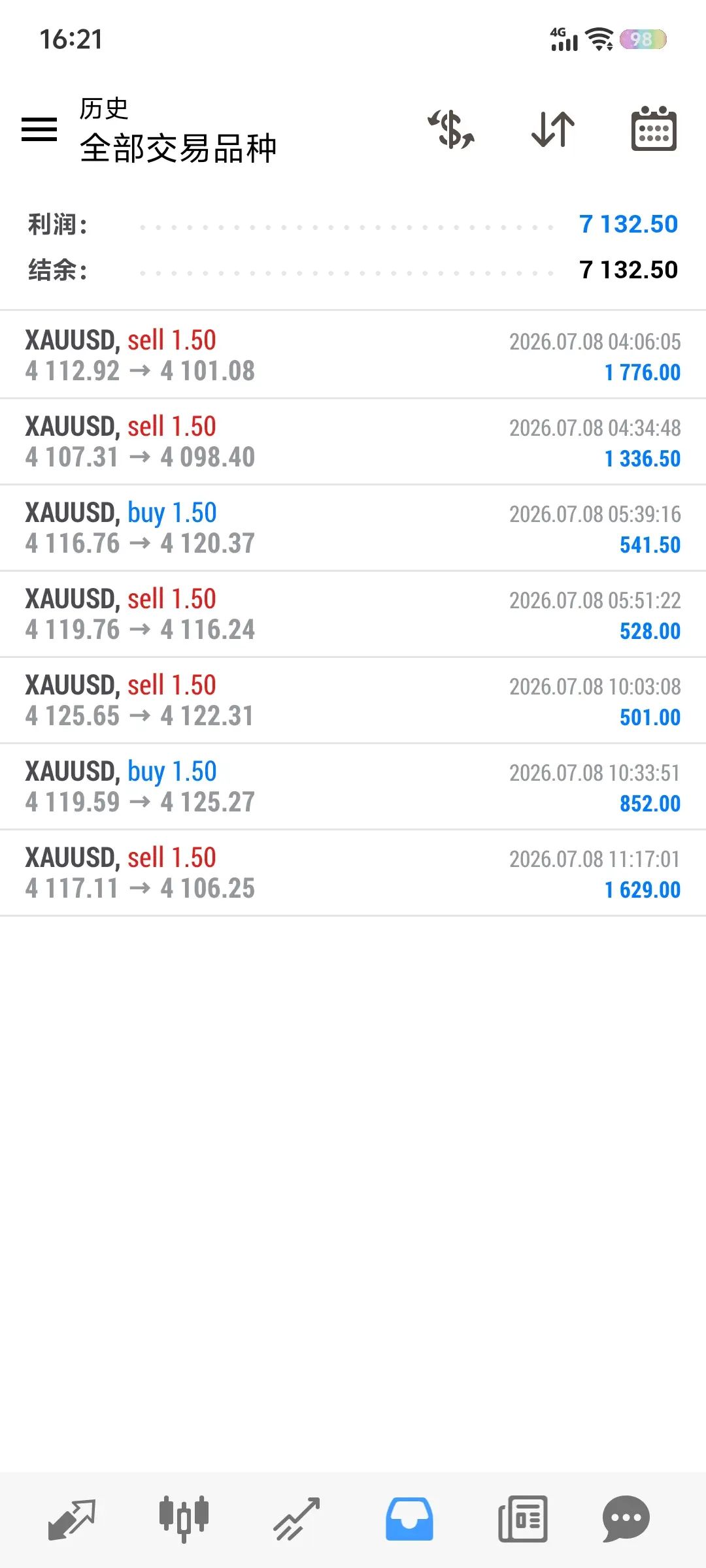Select the sell trade closed at 05:51:22

coord(353,613)
